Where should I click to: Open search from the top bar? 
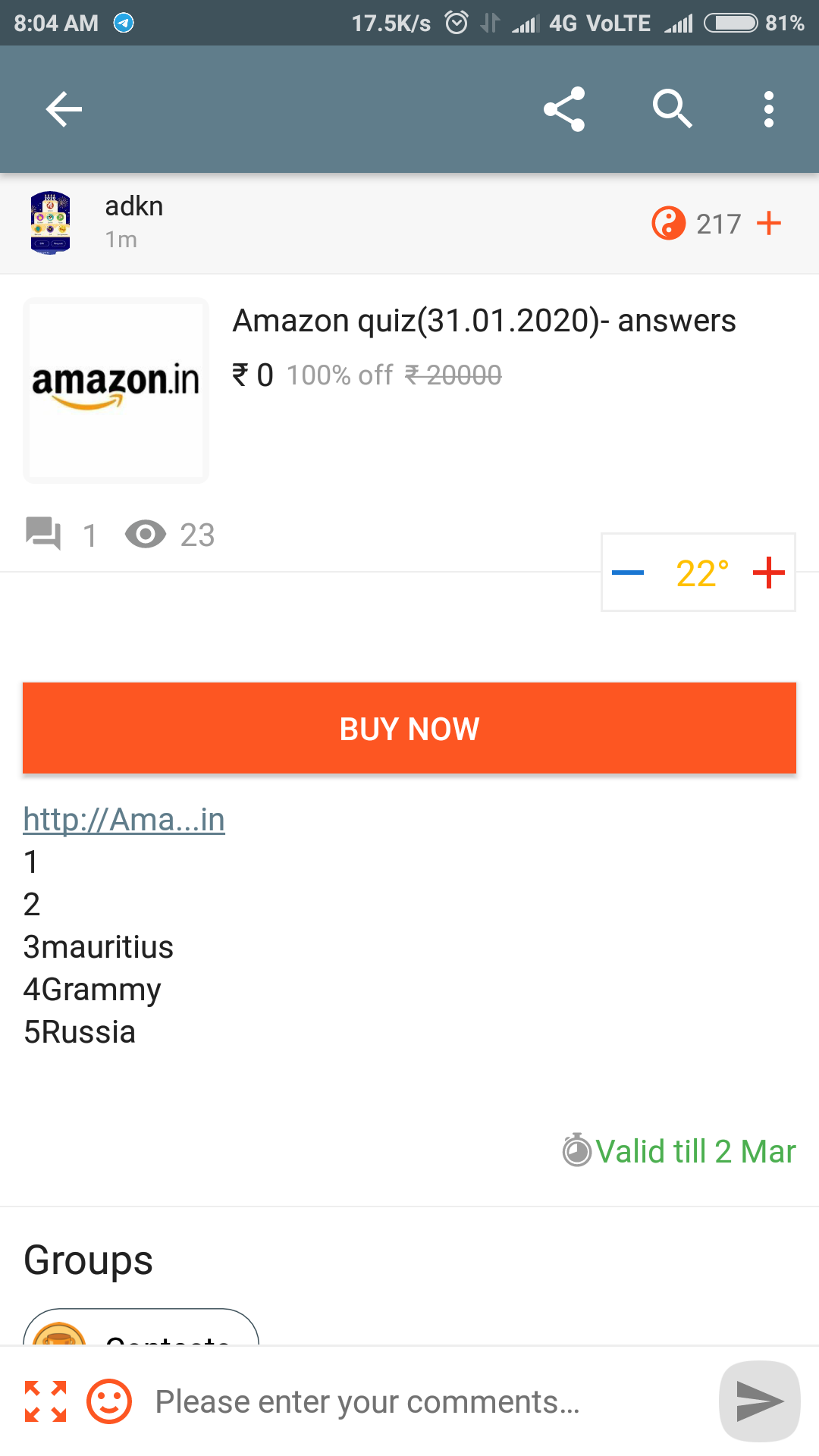(672, 109)
